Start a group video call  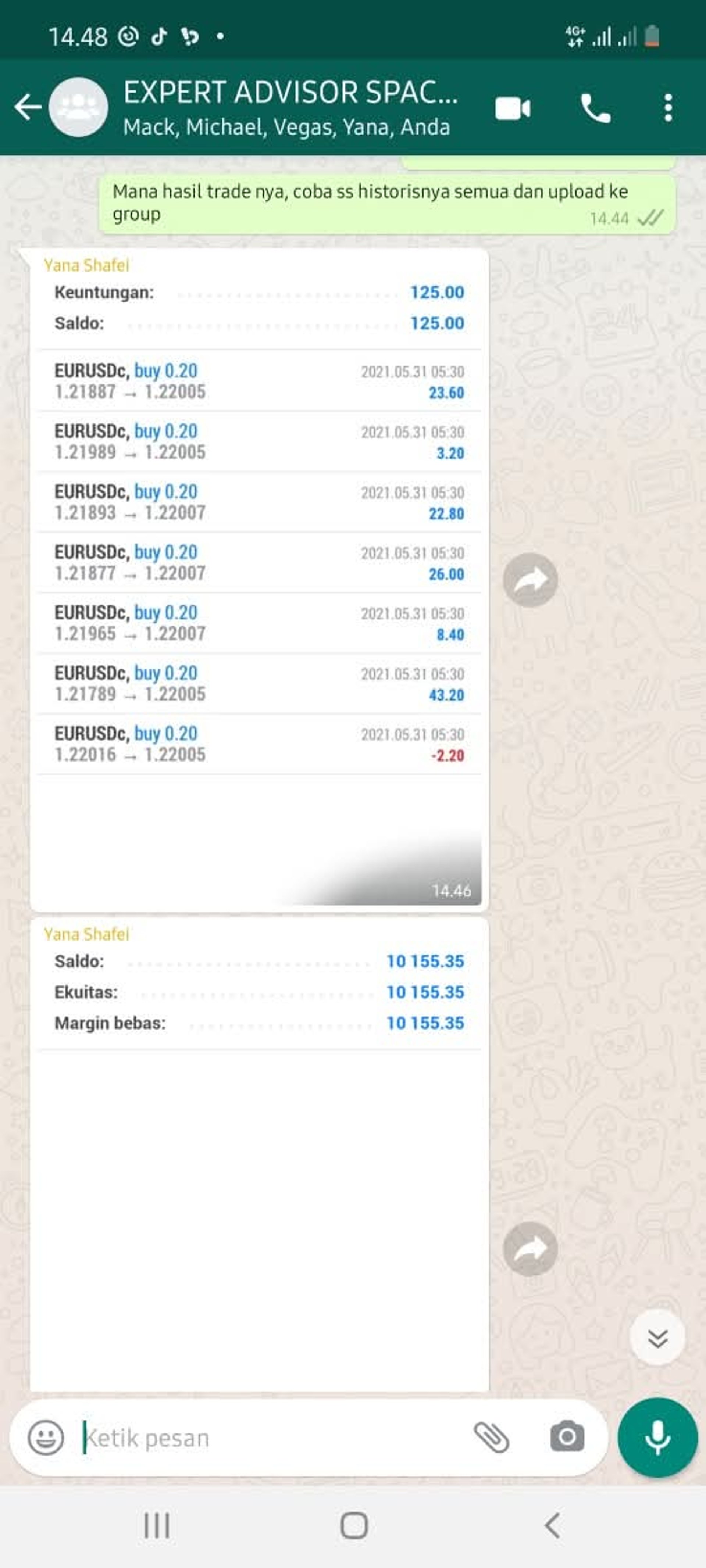(x=512, y=109)
